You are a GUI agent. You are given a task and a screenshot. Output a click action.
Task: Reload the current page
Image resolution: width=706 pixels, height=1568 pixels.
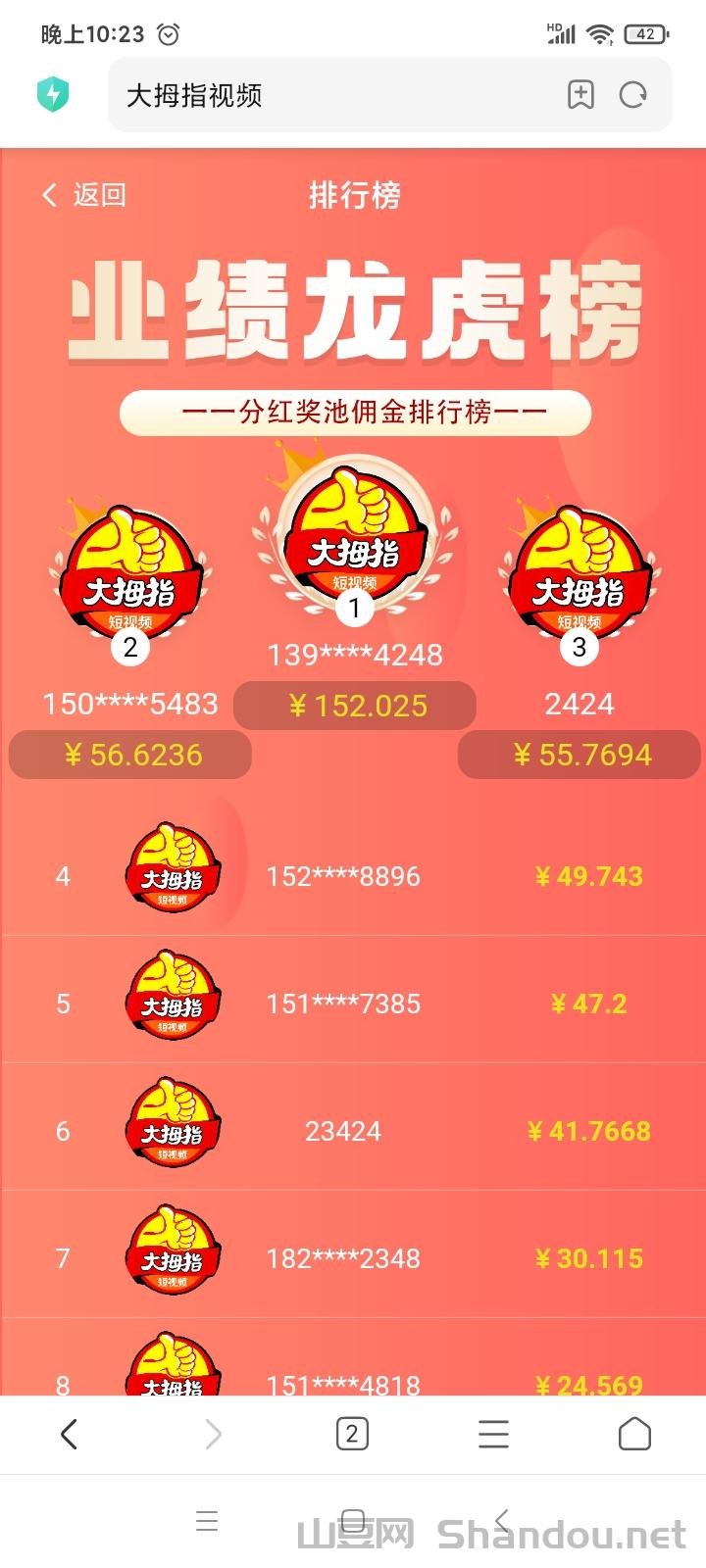[x=633, y=95]
